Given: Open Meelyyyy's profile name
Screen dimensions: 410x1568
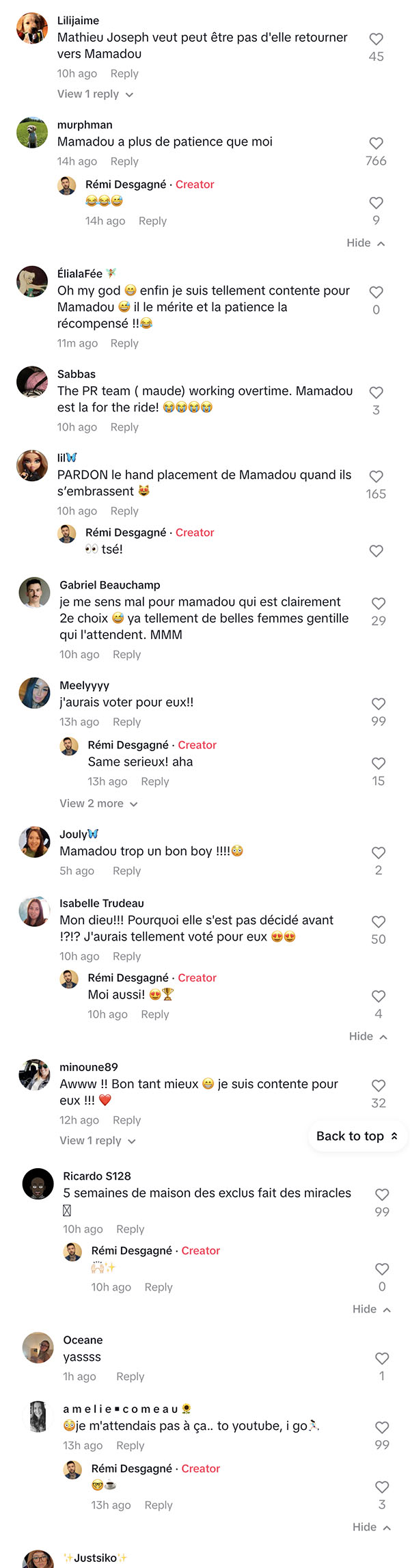Looking at the screenshot, I should click(84, 686).
